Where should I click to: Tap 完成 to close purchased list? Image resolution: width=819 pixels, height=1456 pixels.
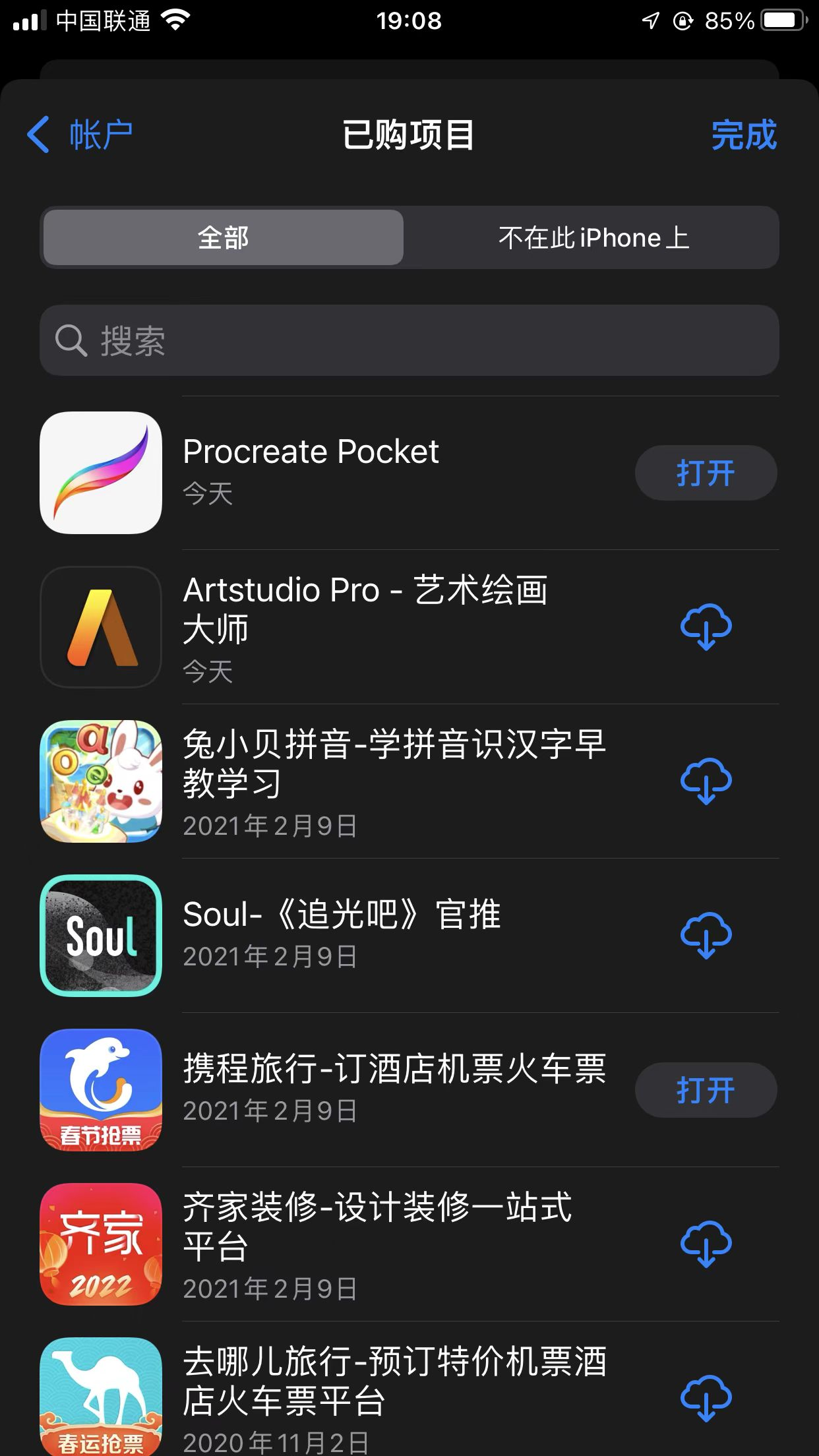743,135
